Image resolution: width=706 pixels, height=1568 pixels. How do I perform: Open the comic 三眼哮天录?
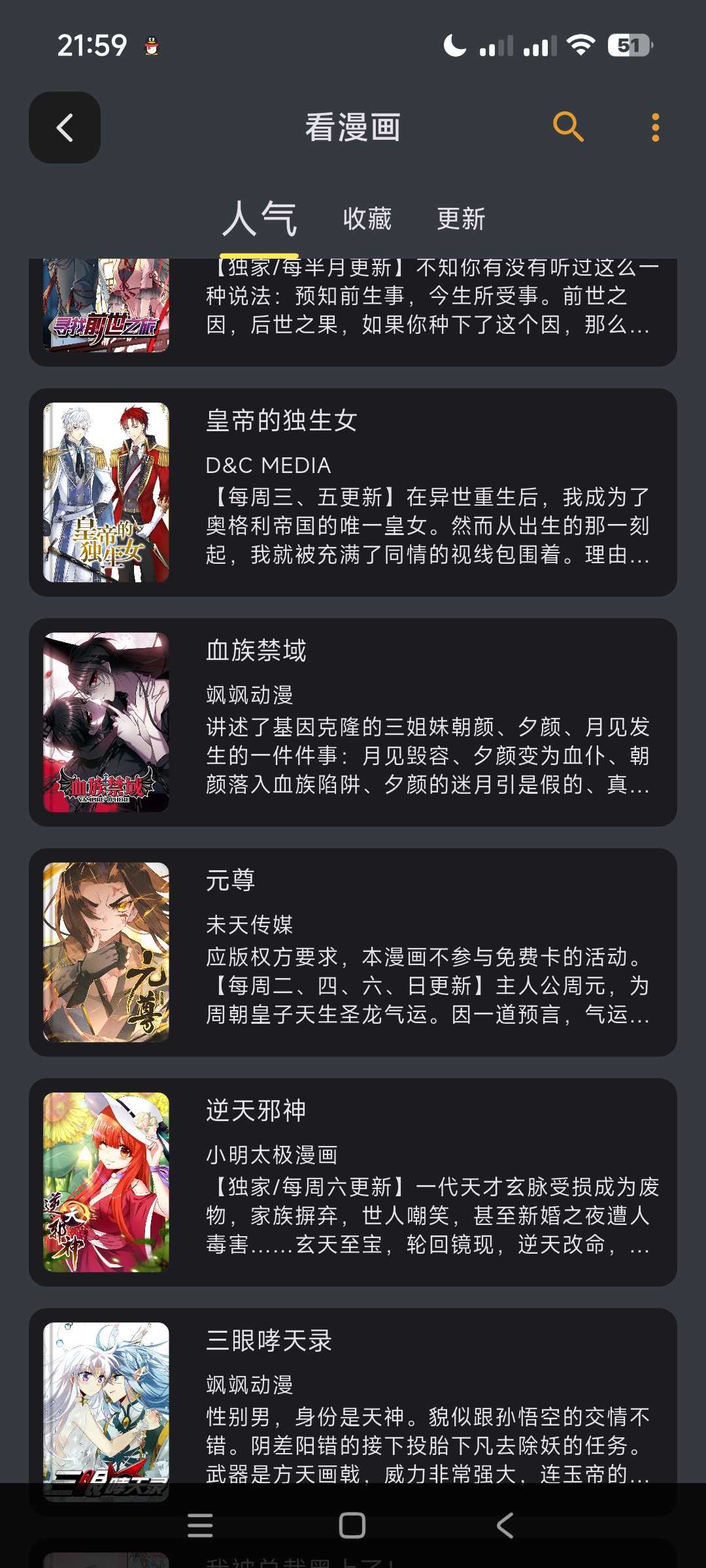point(353,1398)
